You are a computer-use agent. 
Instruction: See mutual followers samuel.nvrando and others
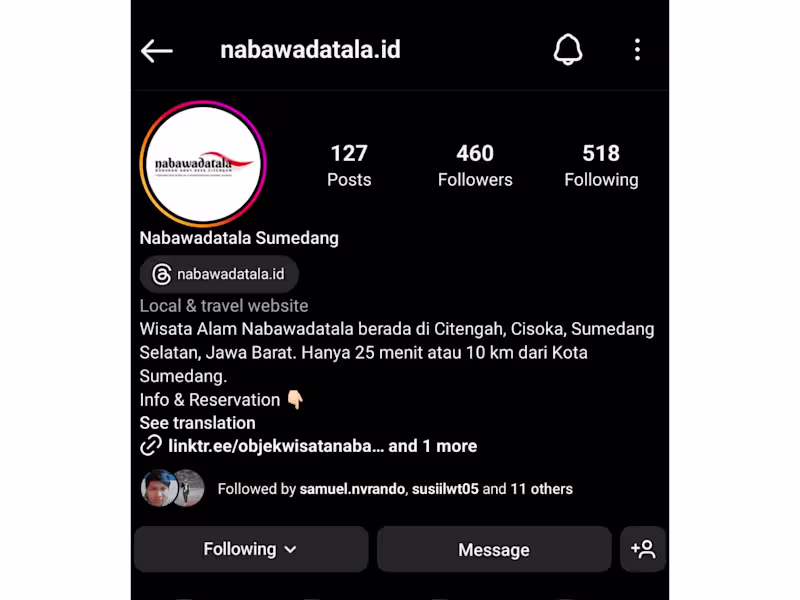tap(394, 489)
